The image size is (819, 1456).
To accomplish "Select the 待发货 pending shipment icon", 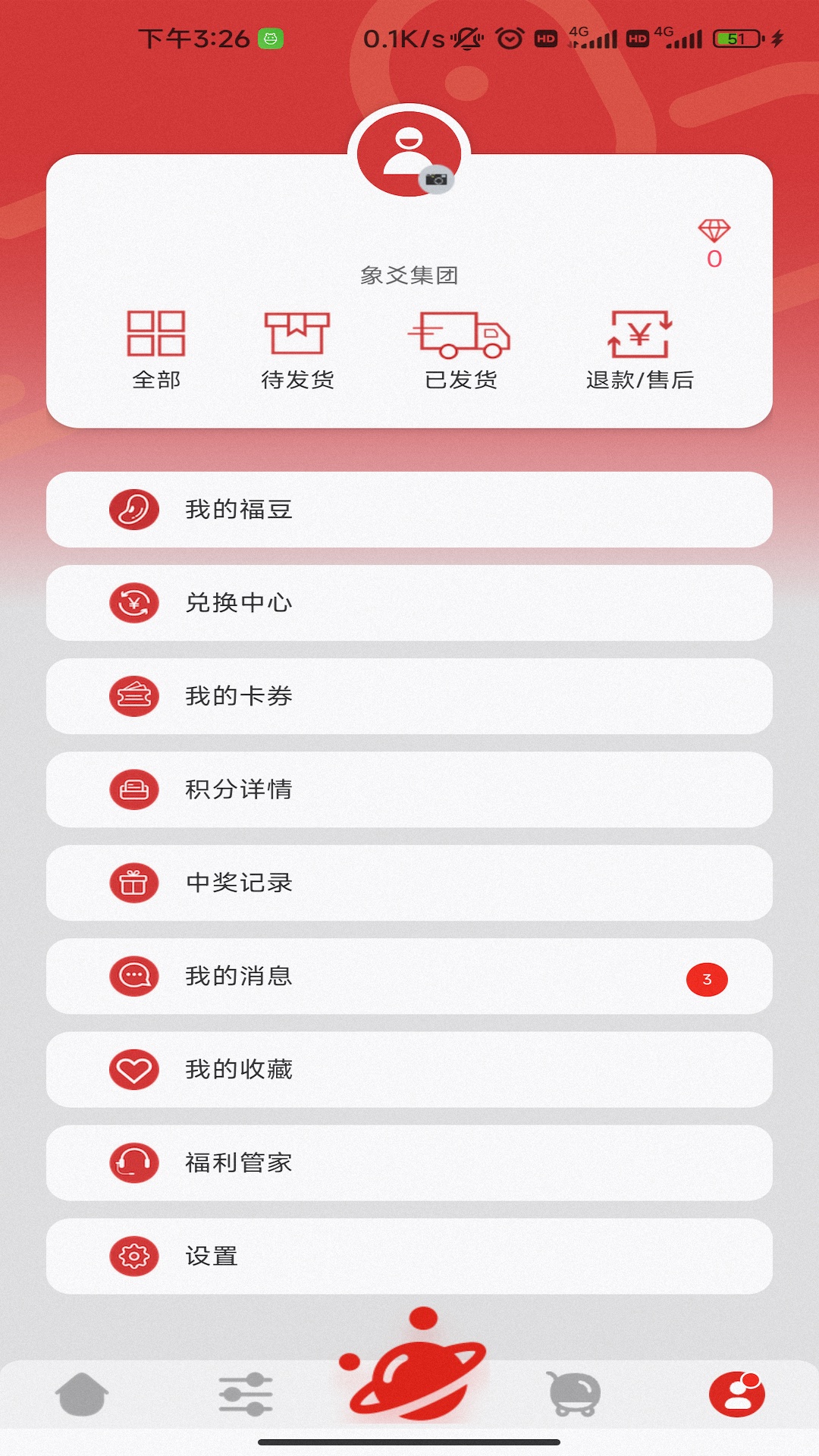I will 296,334.
